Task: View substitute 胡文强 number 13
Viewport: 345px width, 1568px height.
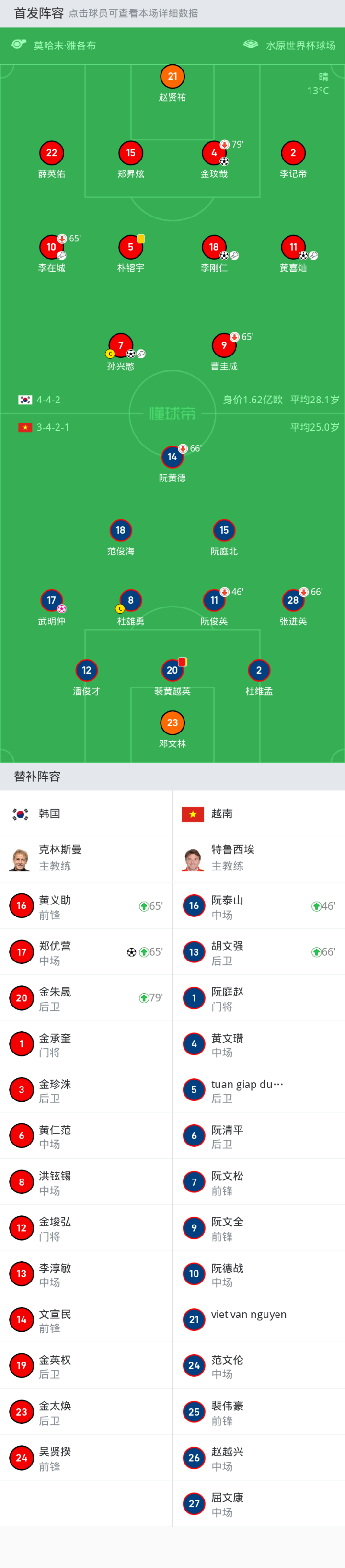Action: (259, 952)
